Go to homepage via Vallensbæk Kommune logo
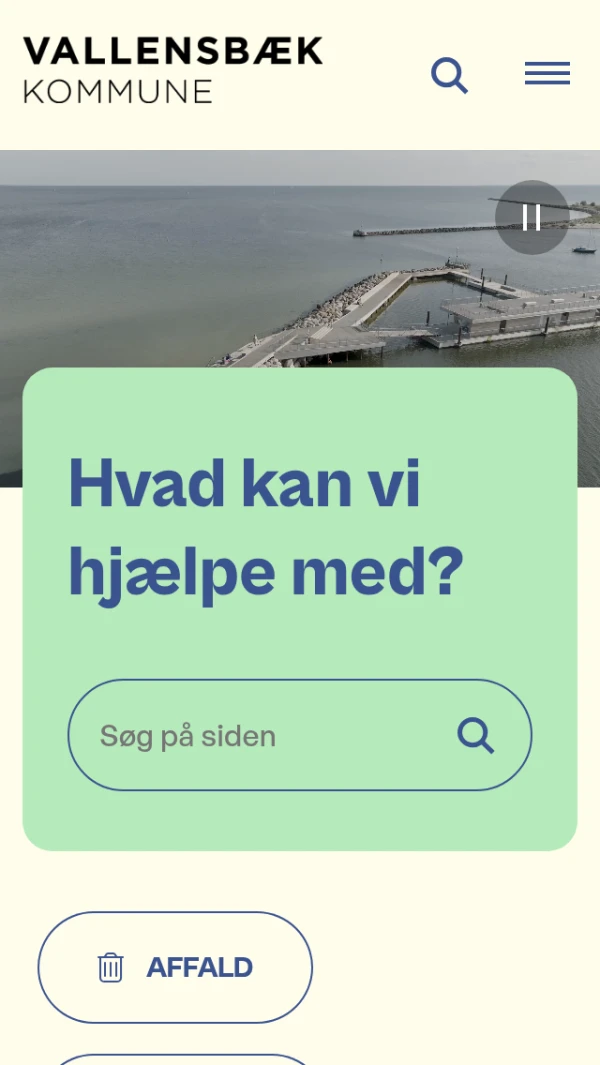Image resolution: width=600 pixels, height=1065 pixels. pos(173,70)
